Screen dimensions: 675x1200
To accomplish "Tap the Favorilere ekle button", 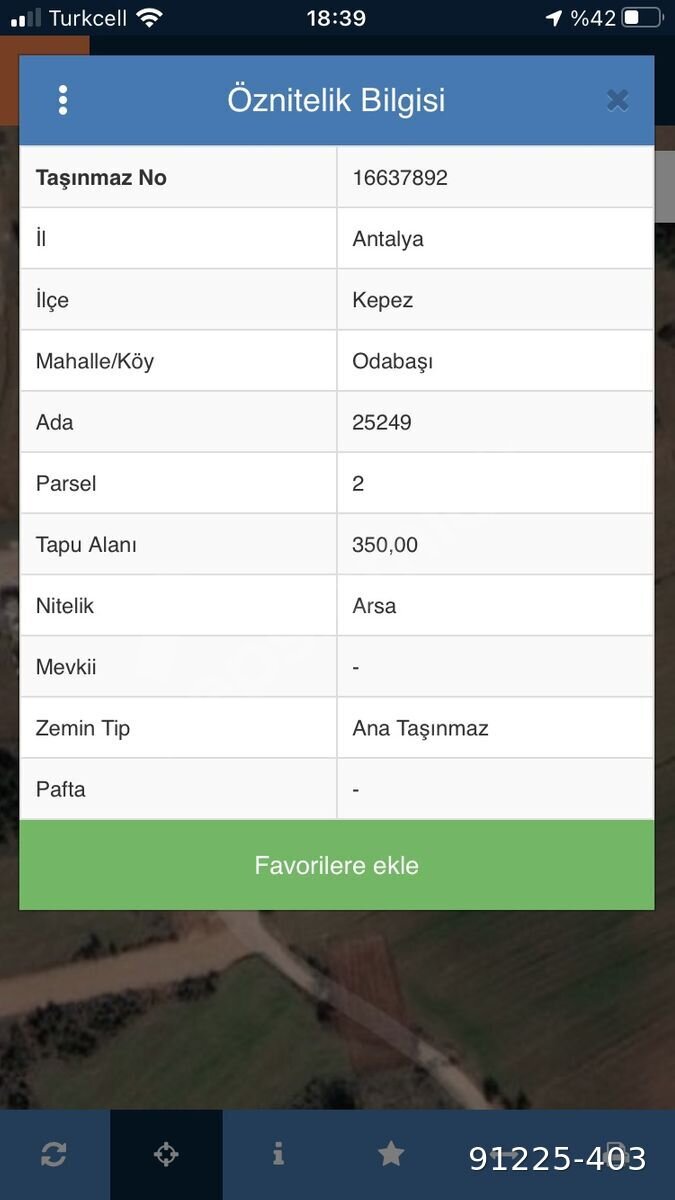I will (x=337, y=865).
